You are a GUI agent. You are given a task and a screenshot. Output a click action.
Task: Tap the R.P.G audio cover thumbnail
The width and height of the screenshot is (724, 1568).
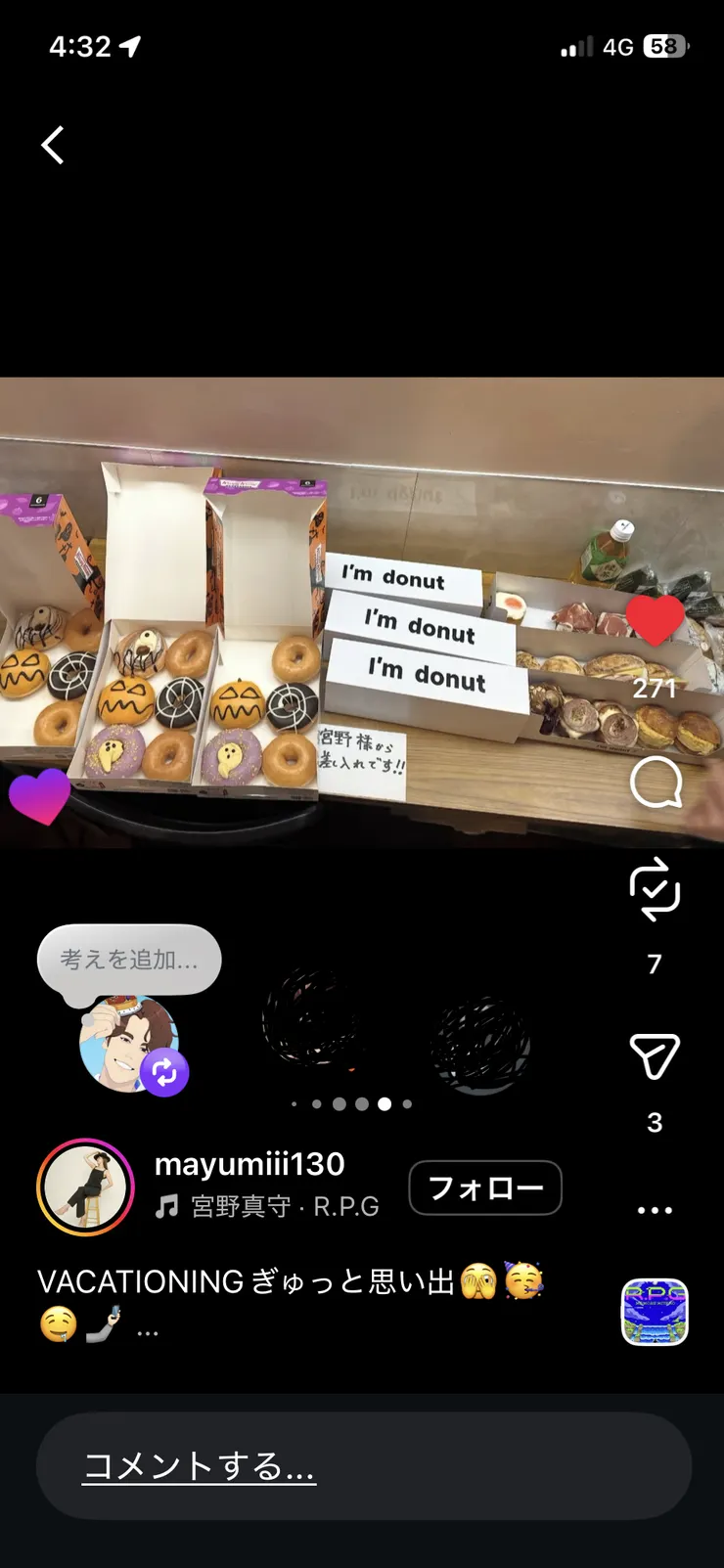[x=655, y=1312]
